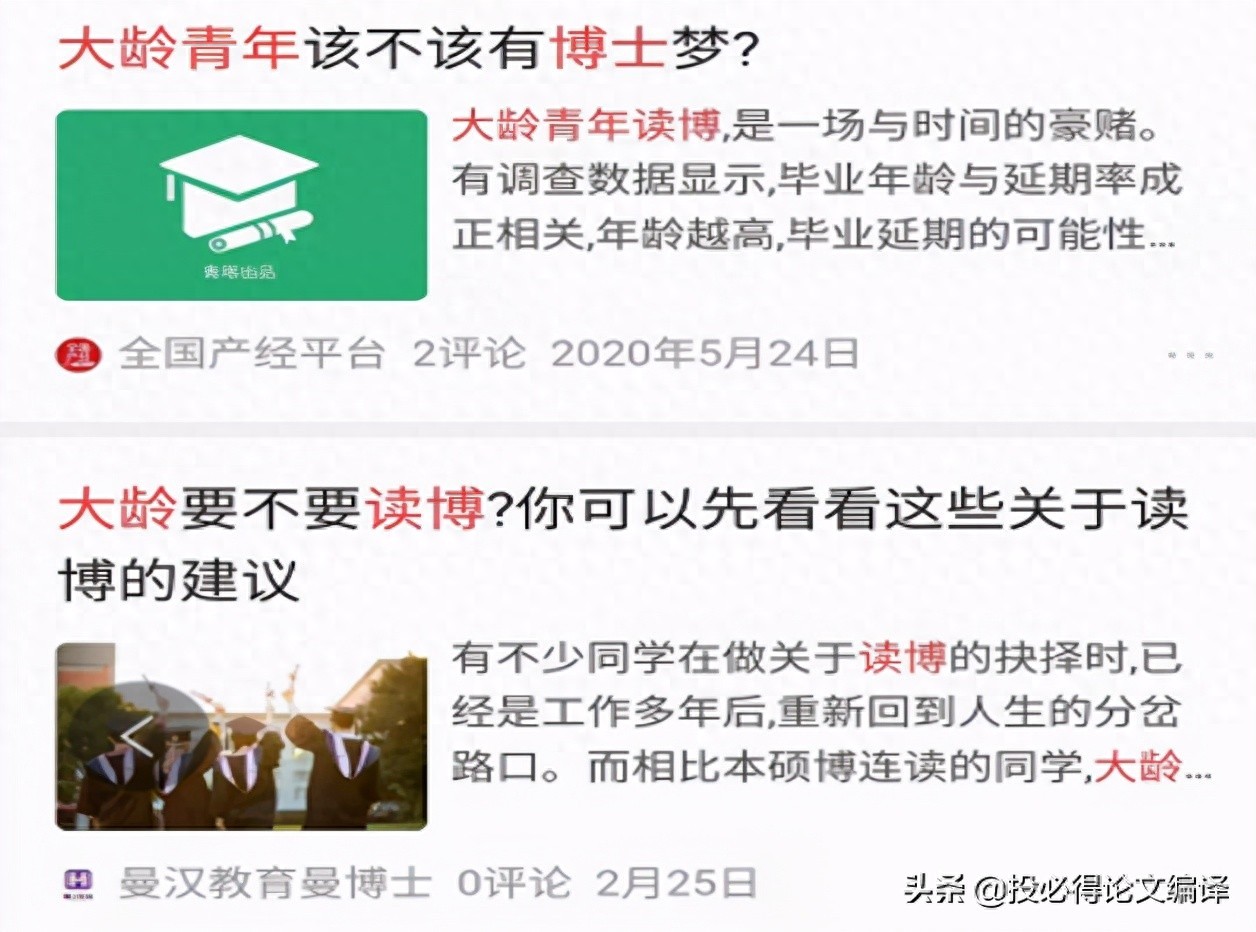The image size is (1256, 932).
Task: Read the article "大龄要不要读博?" about PhD advice
Action: [x=622, y=545]
